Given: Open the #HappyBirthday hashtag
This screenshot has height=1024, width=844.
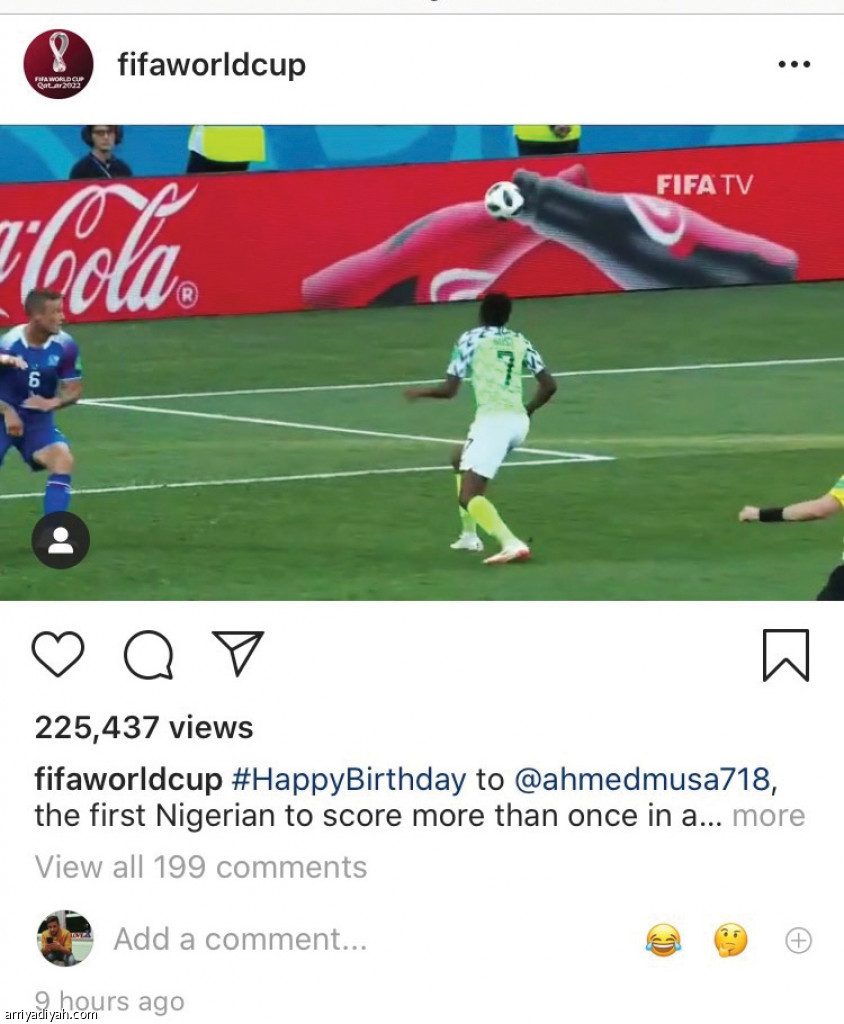Looking at the screenshot, I should pyautogui.click(x=348, y=779).
